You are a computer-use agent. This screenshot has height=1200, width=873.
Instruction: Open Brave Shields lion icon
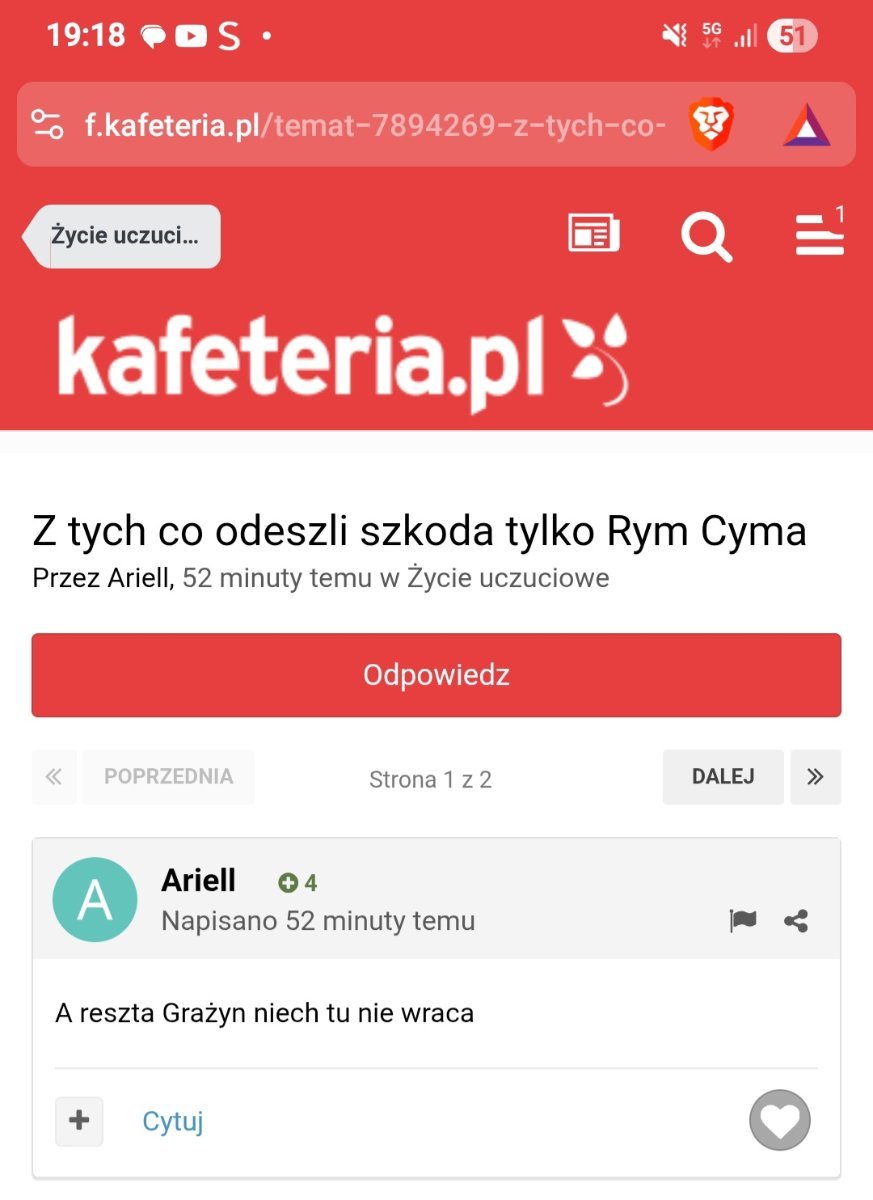tap(711, 126)
